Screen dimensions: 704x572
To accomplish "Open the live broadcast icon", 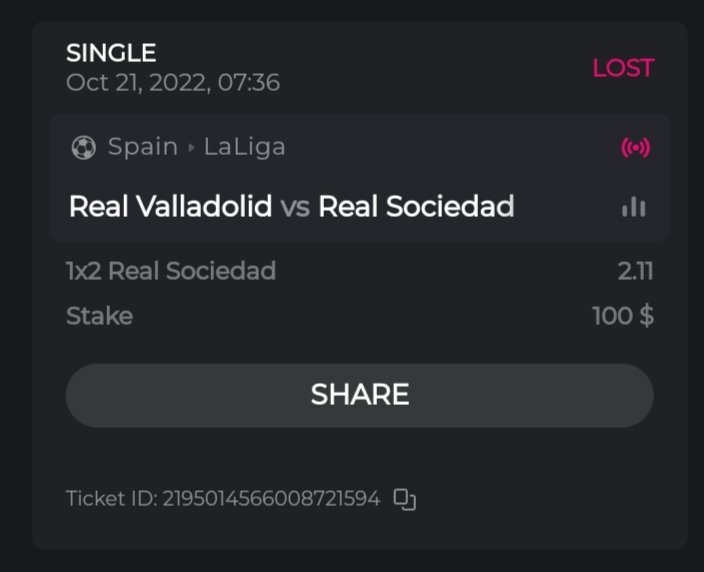I will (x=635, y=148).
